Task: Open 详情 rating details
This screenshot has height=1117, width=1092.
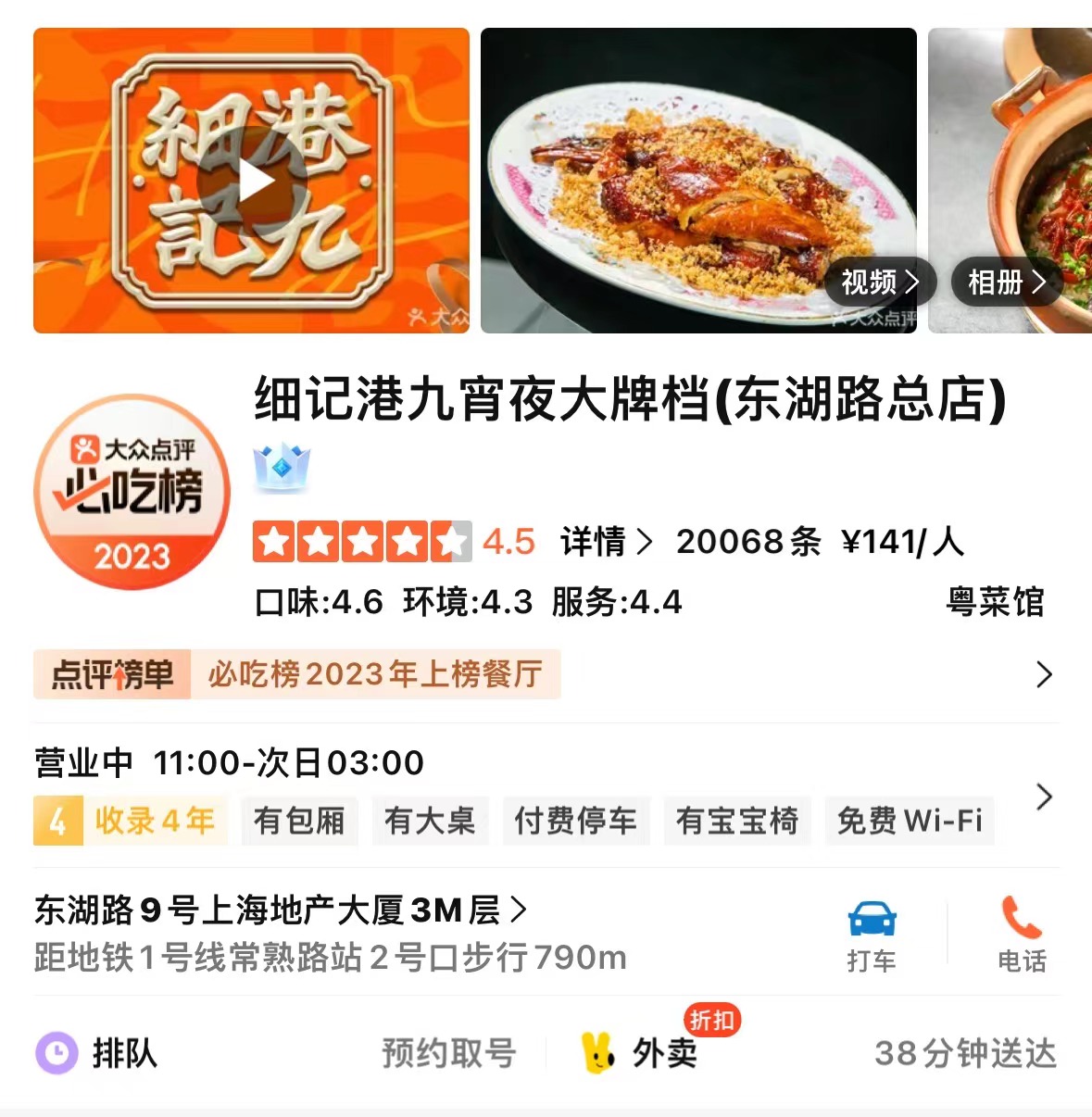Action: (607, 542)
